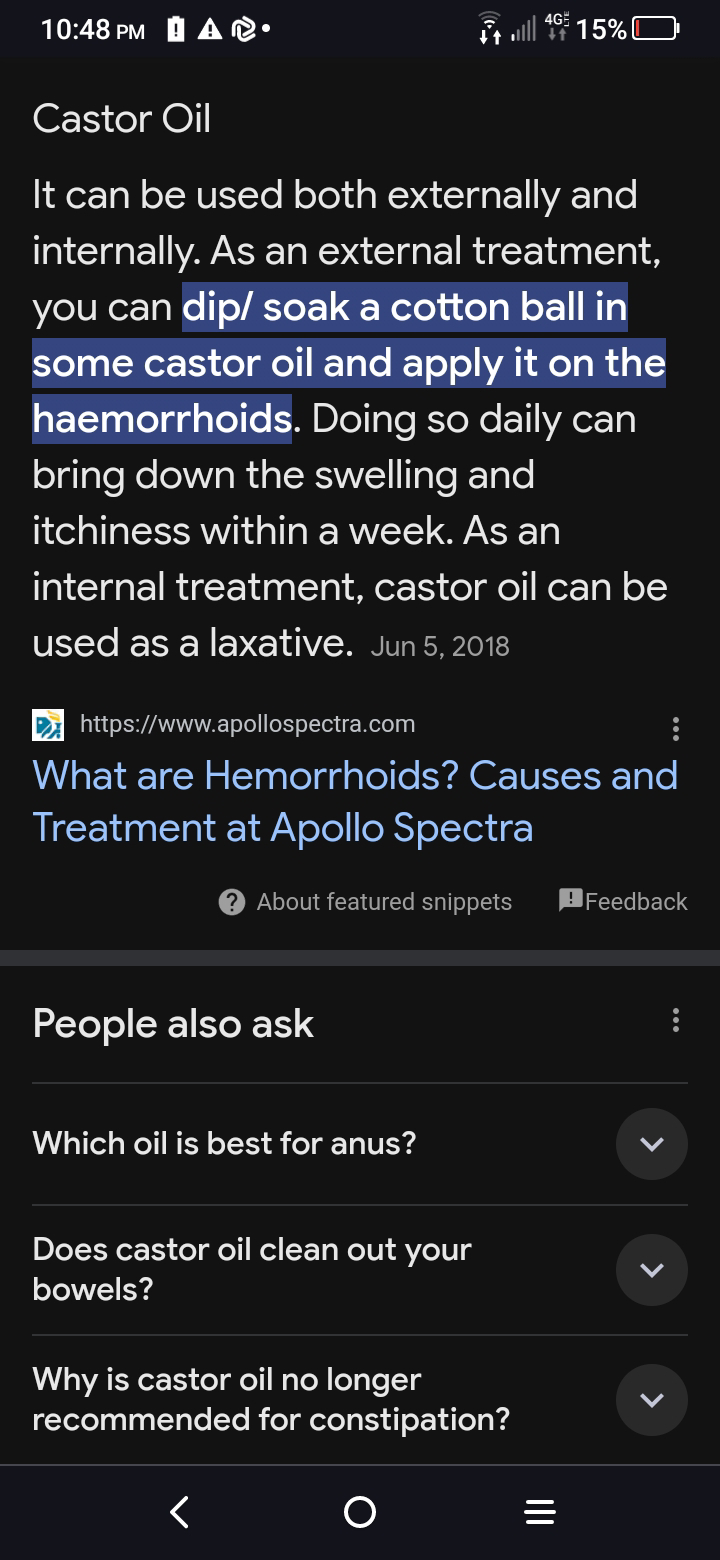Open the People also ask overflow menu
This screenshot has height=1560, width=720.
(677, 1021)
